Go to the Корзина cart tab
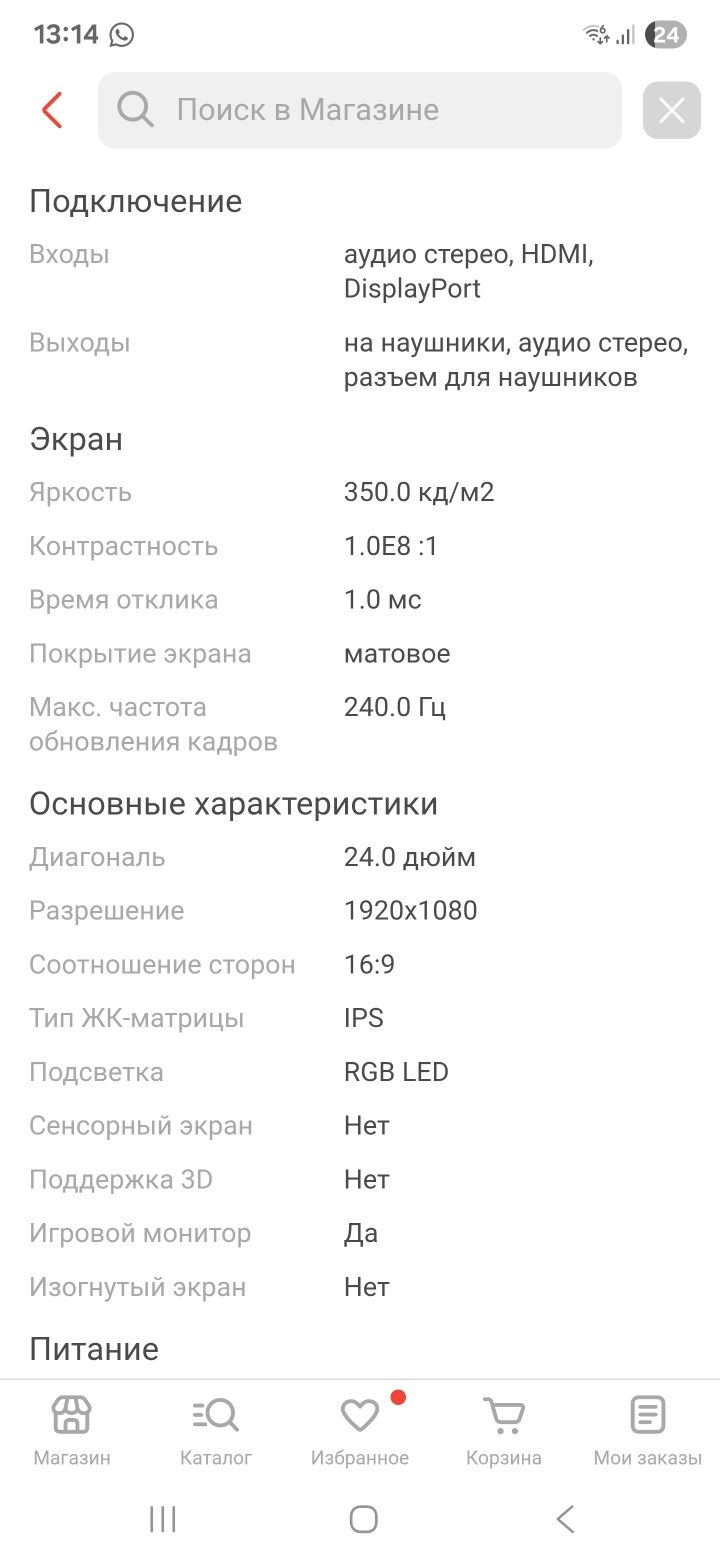Viewport: 720px width, 1560px height. point(504,1430)
